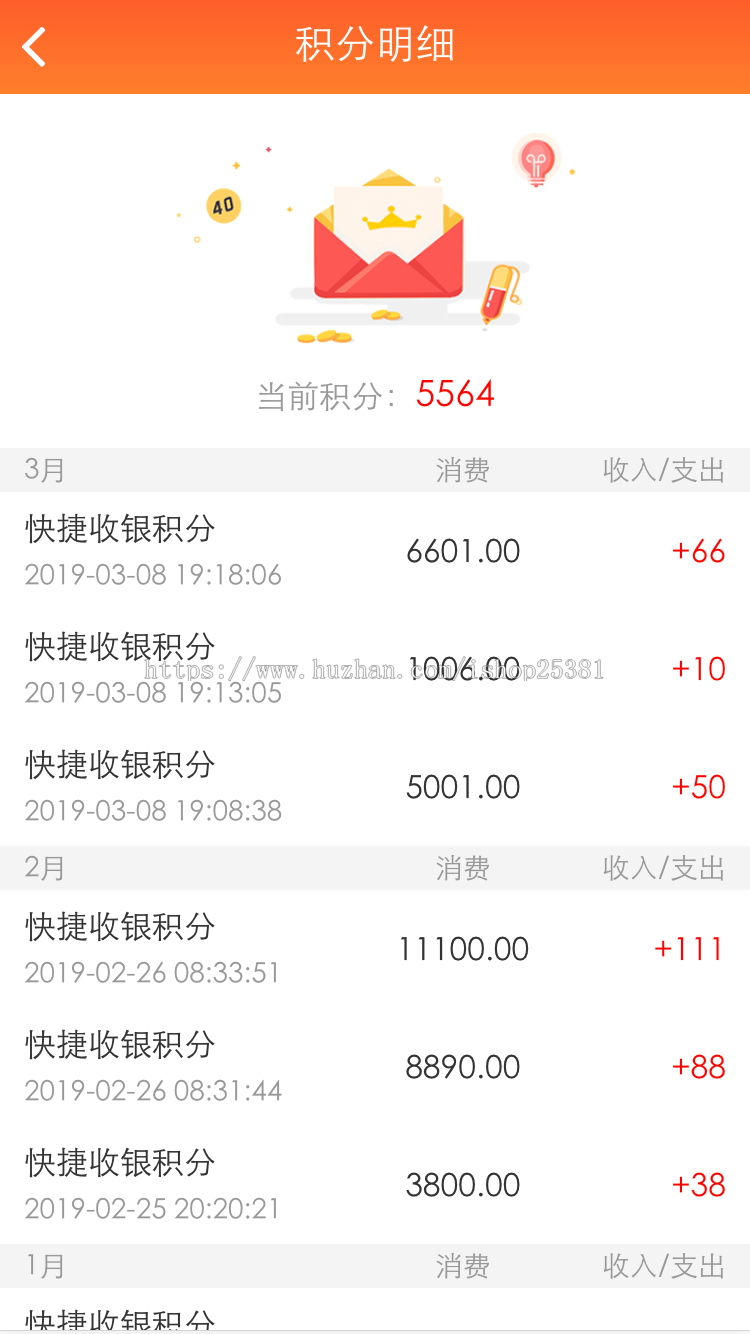Open the huzhan.com watermark link

coord(375,672)
